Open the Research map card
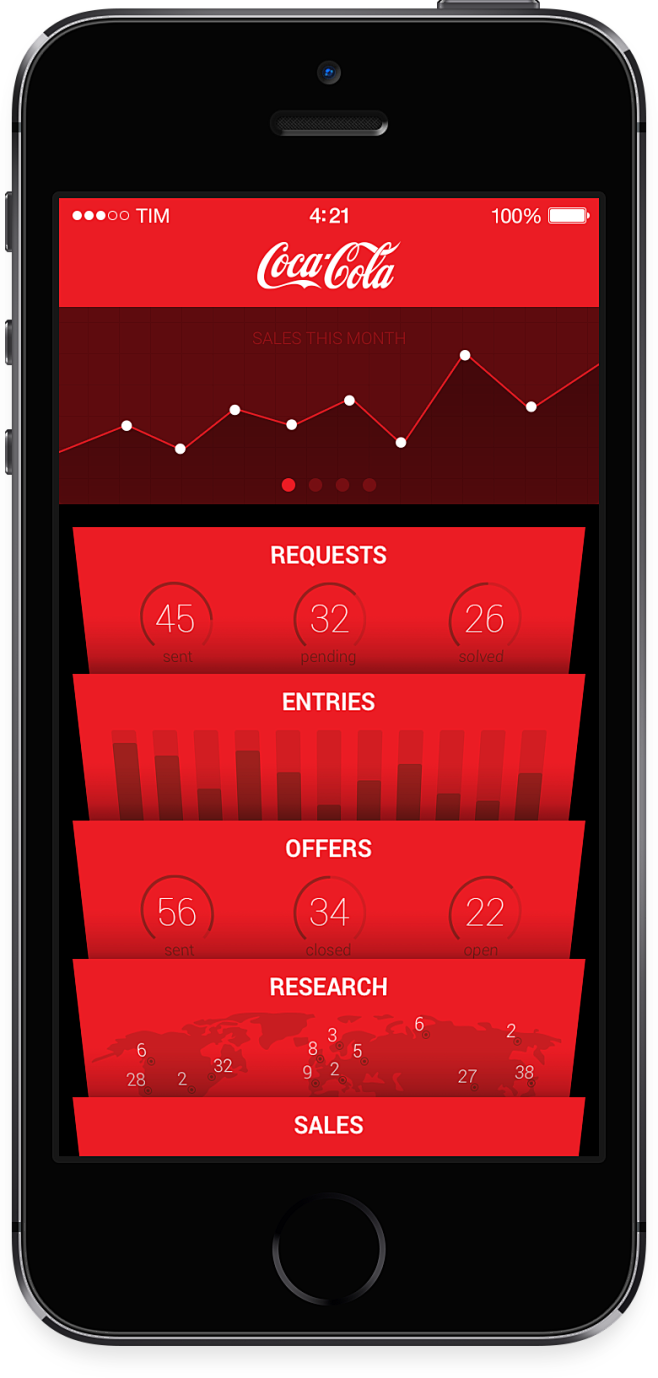The width and height of the screenshot is (658, 1378). click(x=329, y=1028)
